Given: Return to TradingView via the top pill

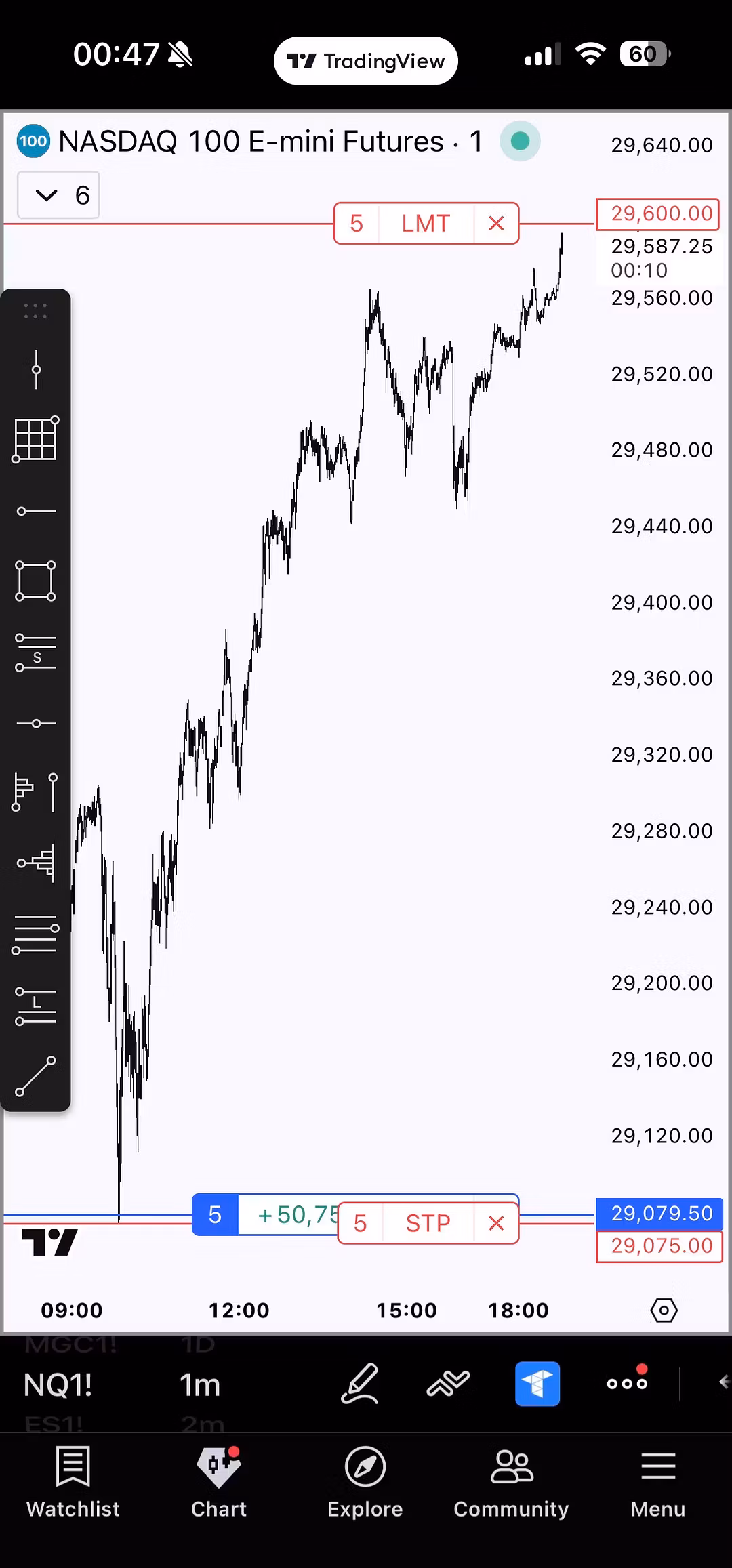Looking at the screenshot, I should [x=366, y=61].
